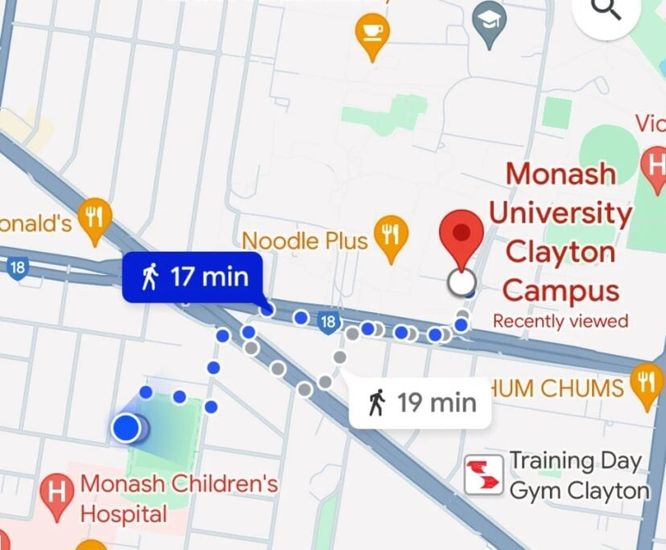
Task: Tap the red Monash University destination pin
Action: (x=462, y=238)
